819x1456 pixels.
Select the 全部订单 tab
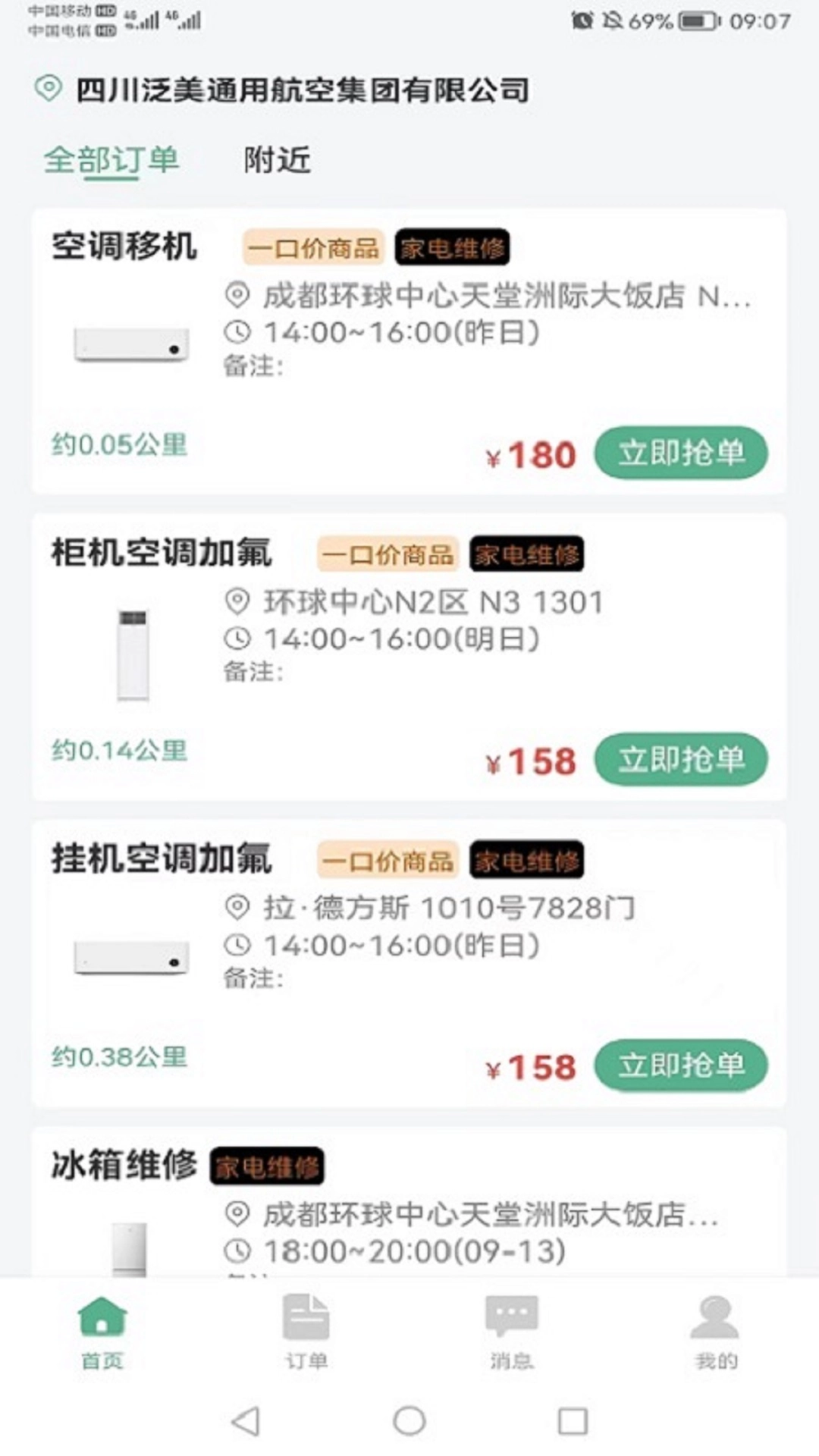pyautogui.click(x=112, y=160)
